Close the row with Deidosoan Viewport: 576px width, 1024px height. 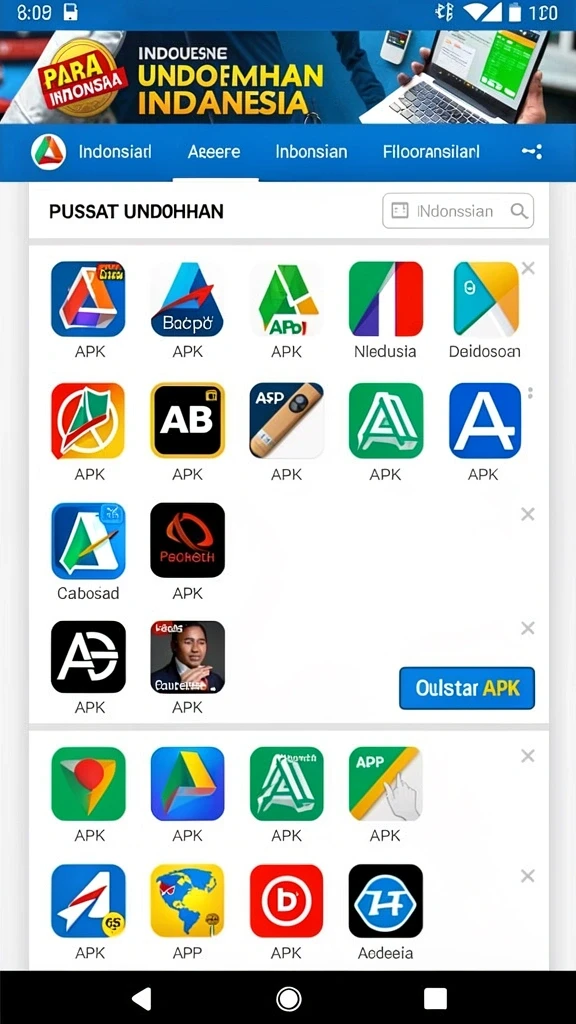point(528,268)
